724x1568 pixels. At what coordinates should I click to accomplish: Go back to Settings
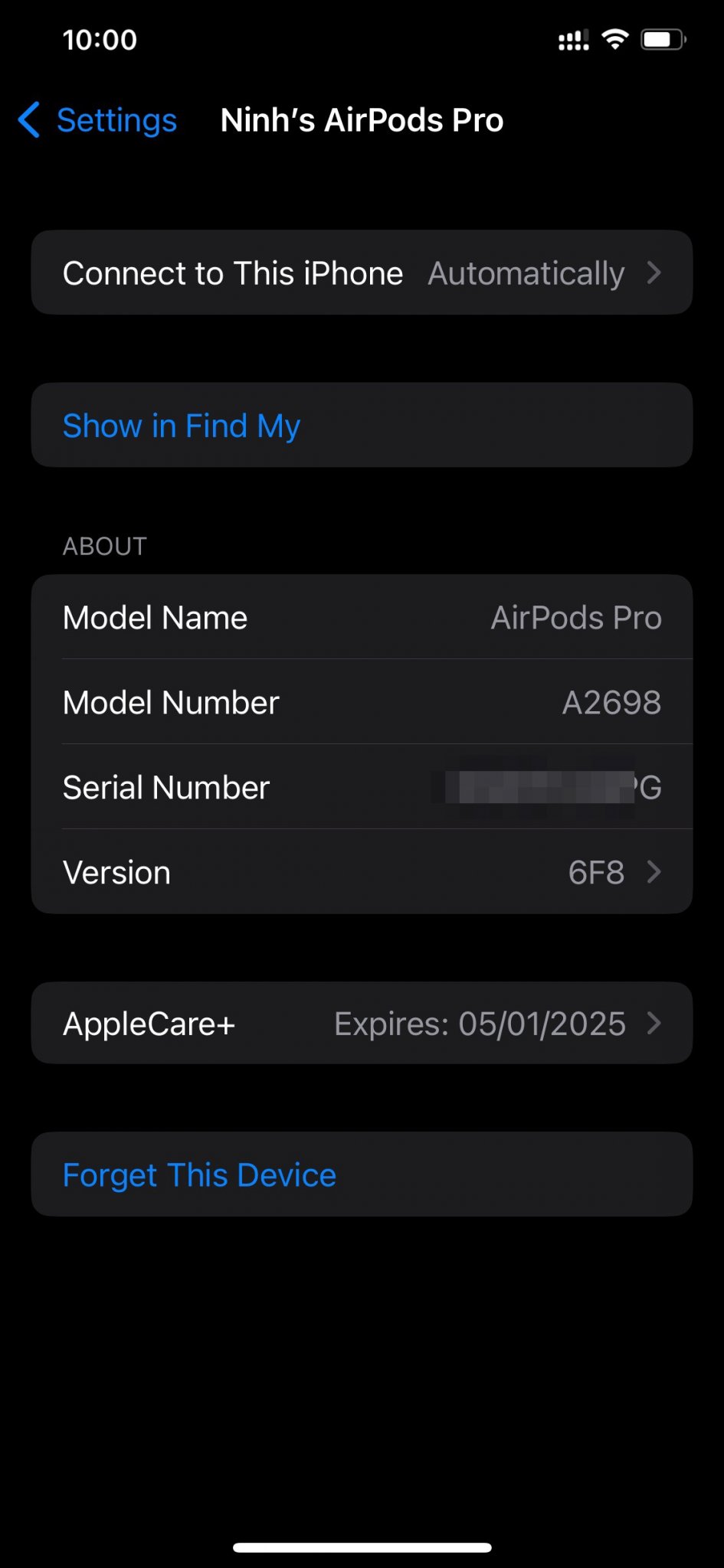pyautogui.click(x=98, y=120)
